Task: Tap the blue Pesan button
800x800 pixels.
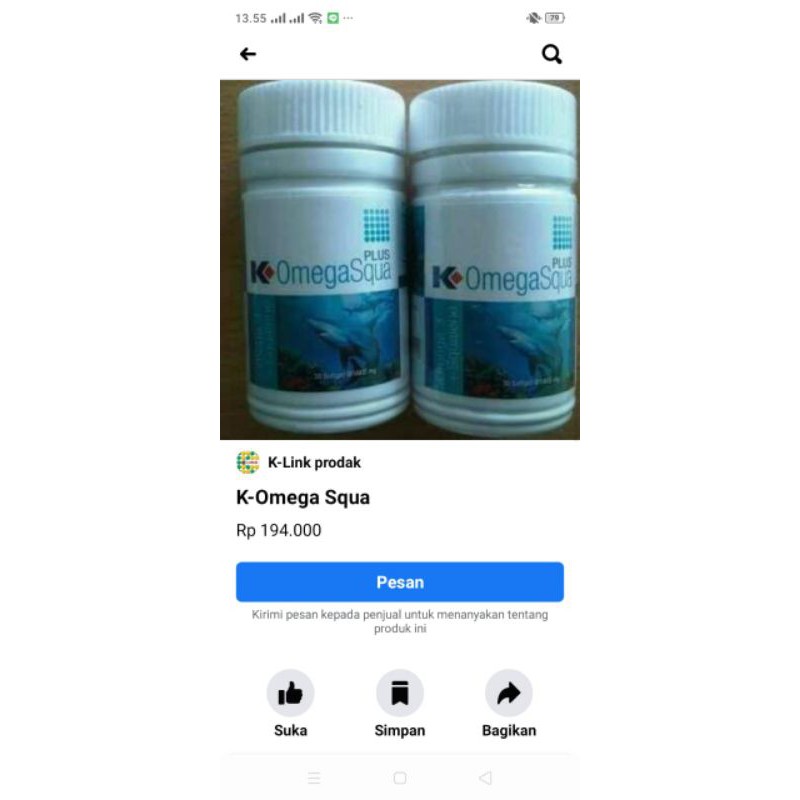Action: (400, 582)
